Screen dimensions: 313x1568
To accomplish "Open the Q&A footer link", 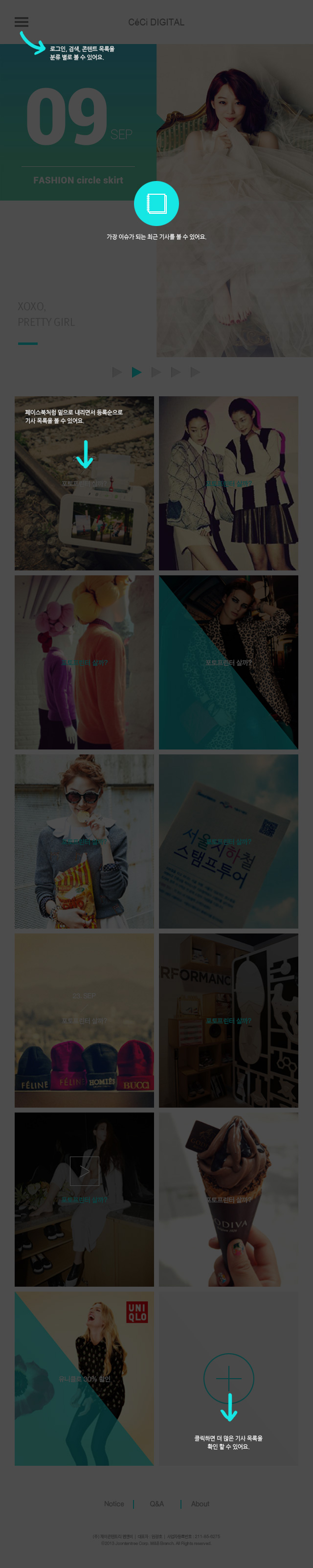I will (x=156, y=1503).
